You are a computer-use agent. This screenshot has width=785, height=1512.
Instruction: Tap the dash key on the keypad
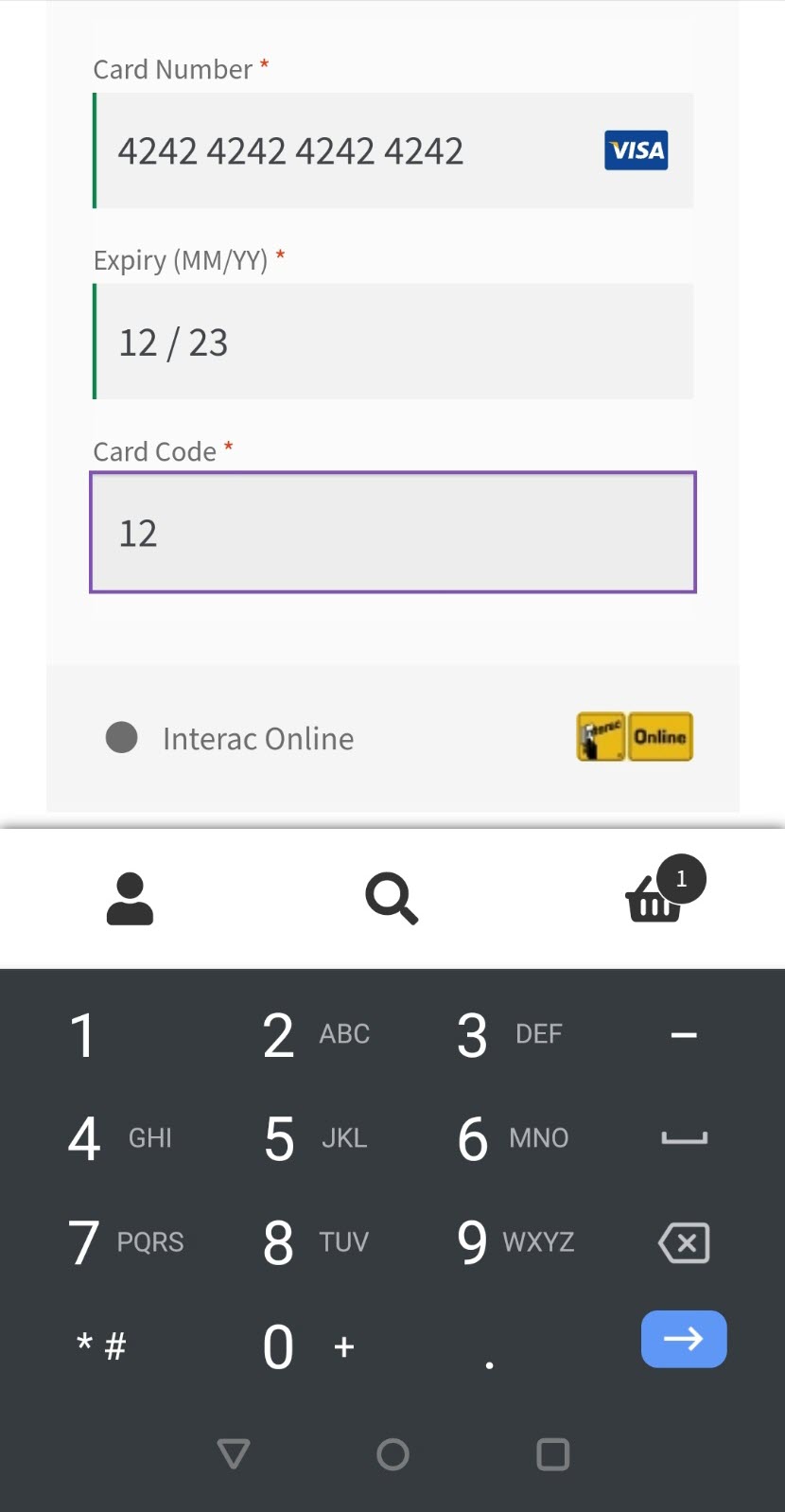pyautogui.click(x=683, y=1034)
